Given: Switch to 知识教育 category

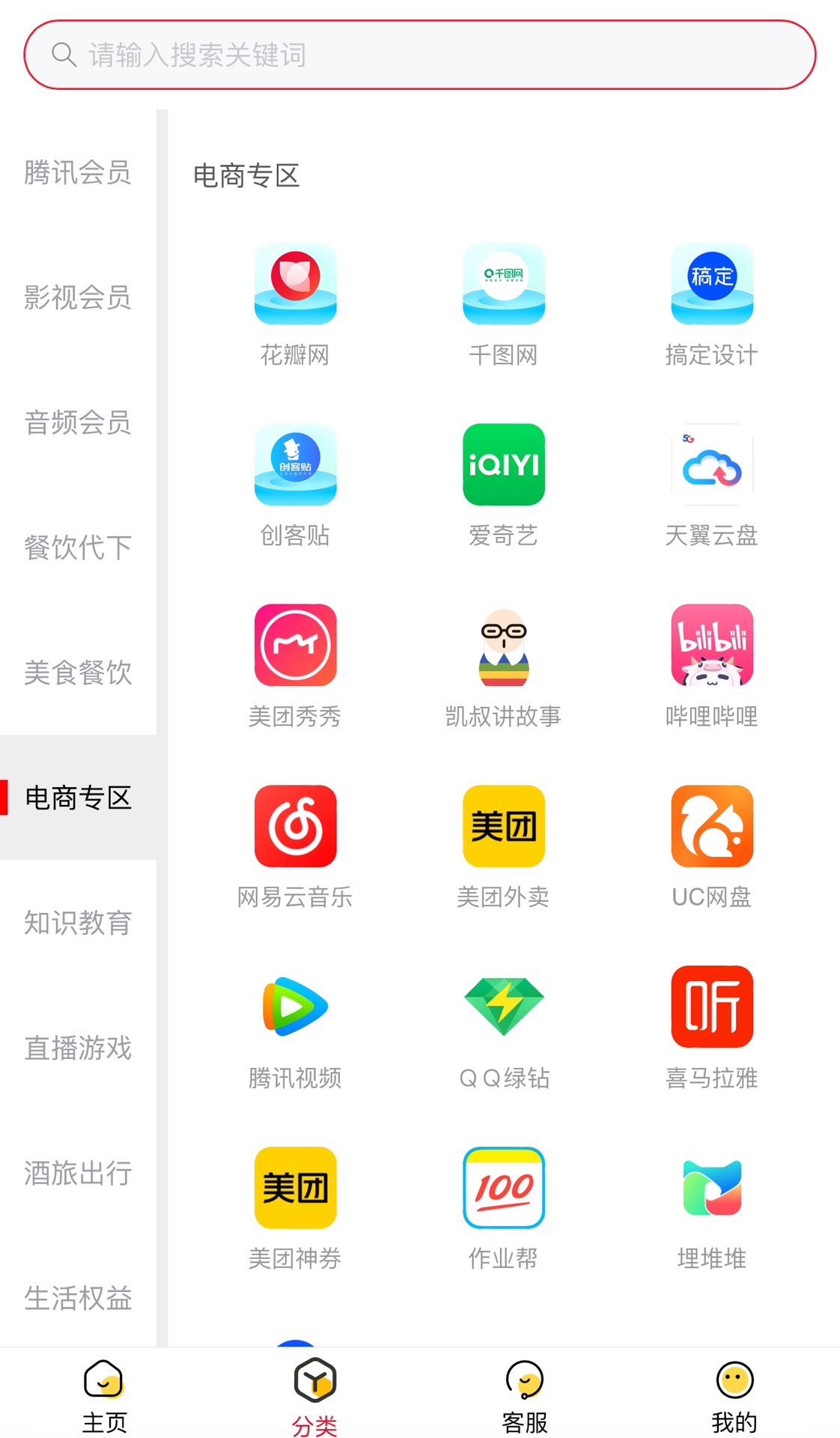Looking at the screenshot, I should tap(78, 923).
